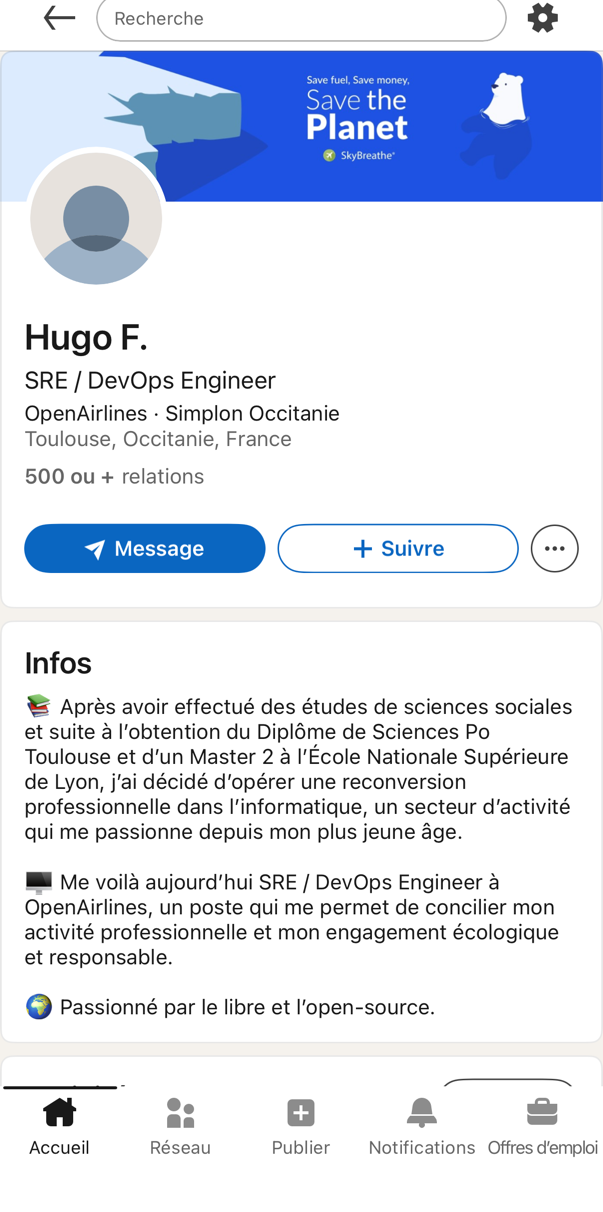Send a Message to Hugo F.
Screen dimensions: 603x1212
[145, 548]
